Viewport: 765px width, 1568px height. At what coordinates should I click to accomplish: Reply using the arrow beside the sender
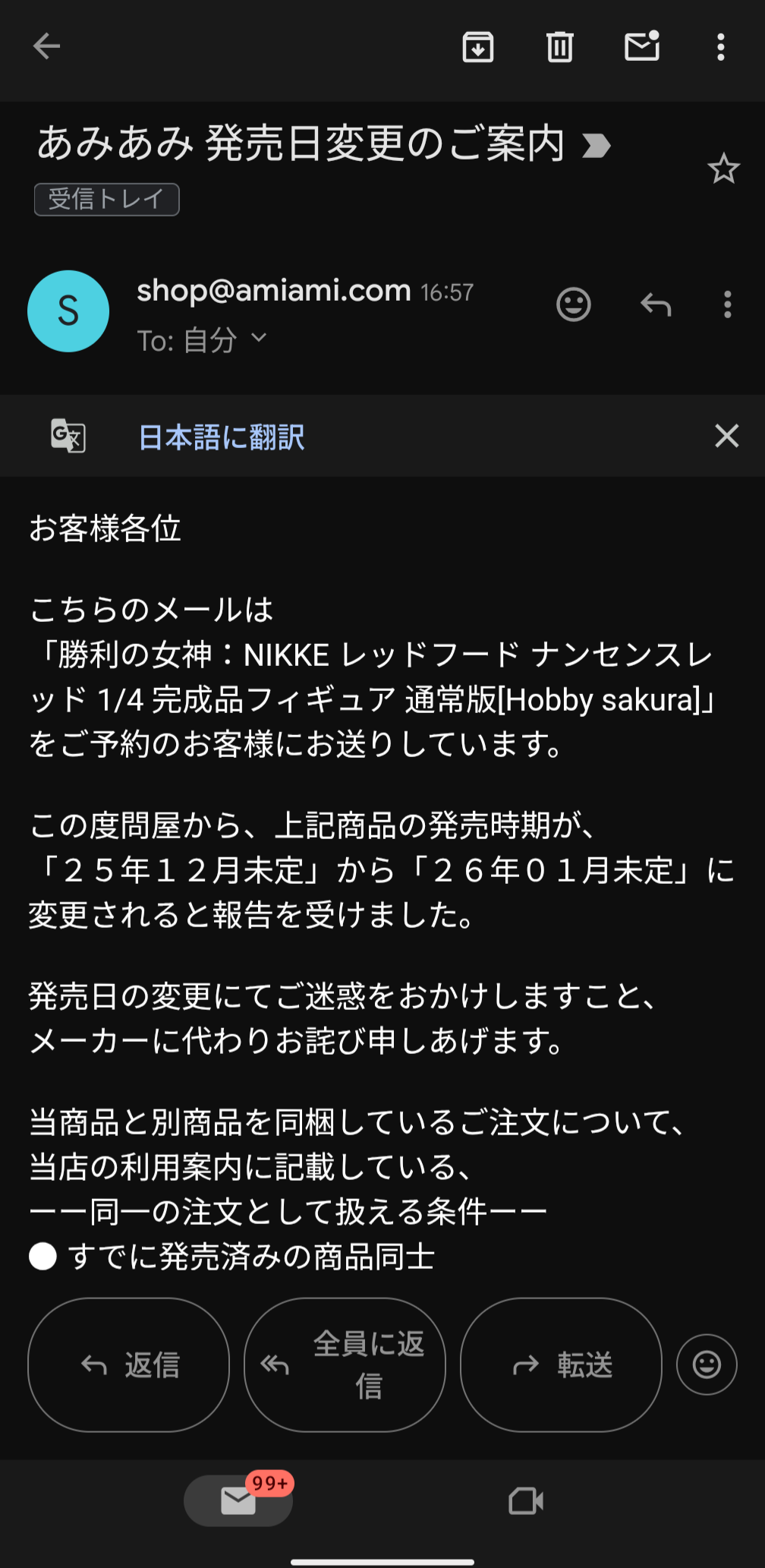[x=656, y=305]
